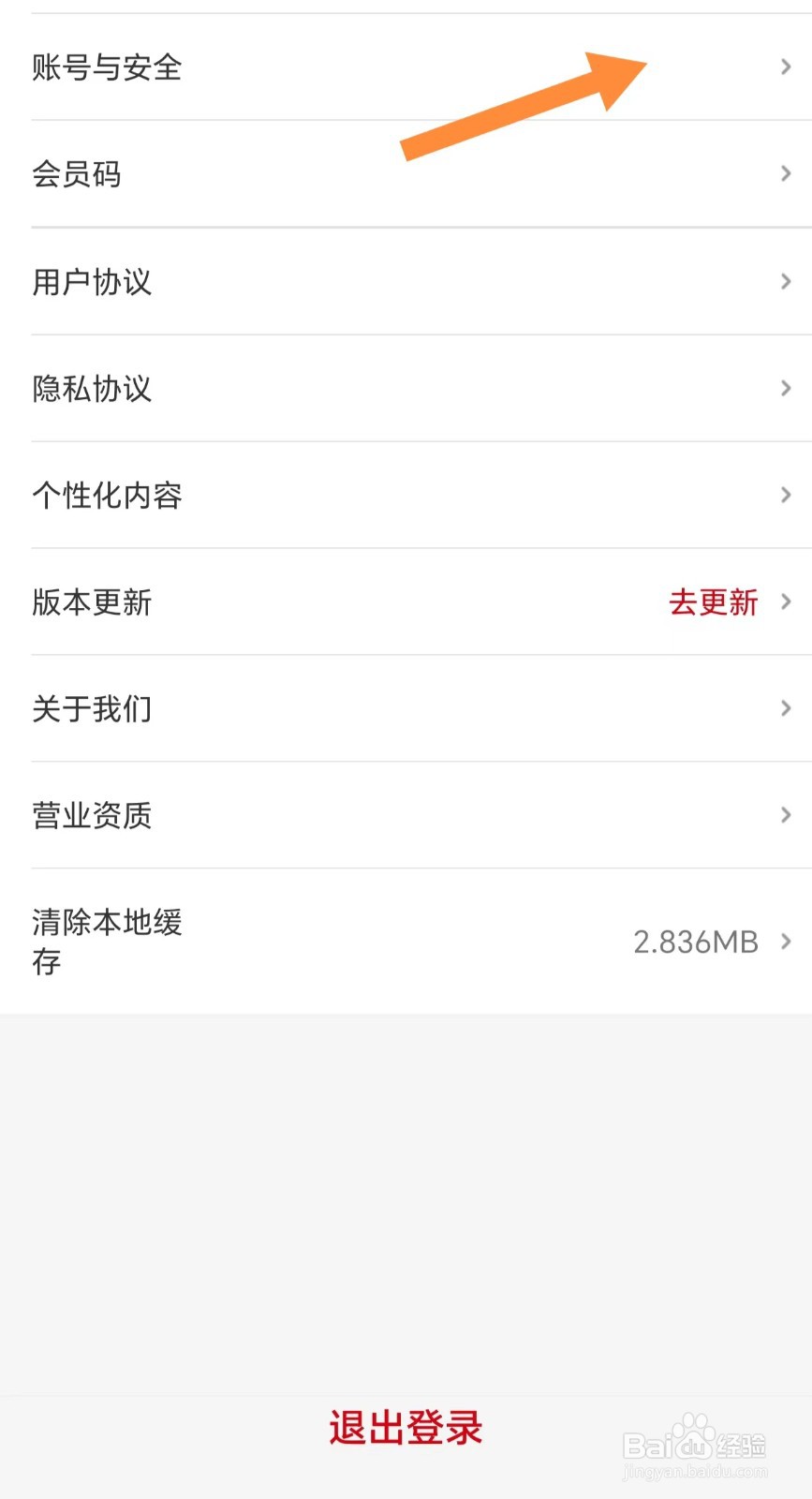This screenshot has height=1499, width=812.
Task: Expand the chevron next to 账号与安全
Action: click(x=785, y=67)
